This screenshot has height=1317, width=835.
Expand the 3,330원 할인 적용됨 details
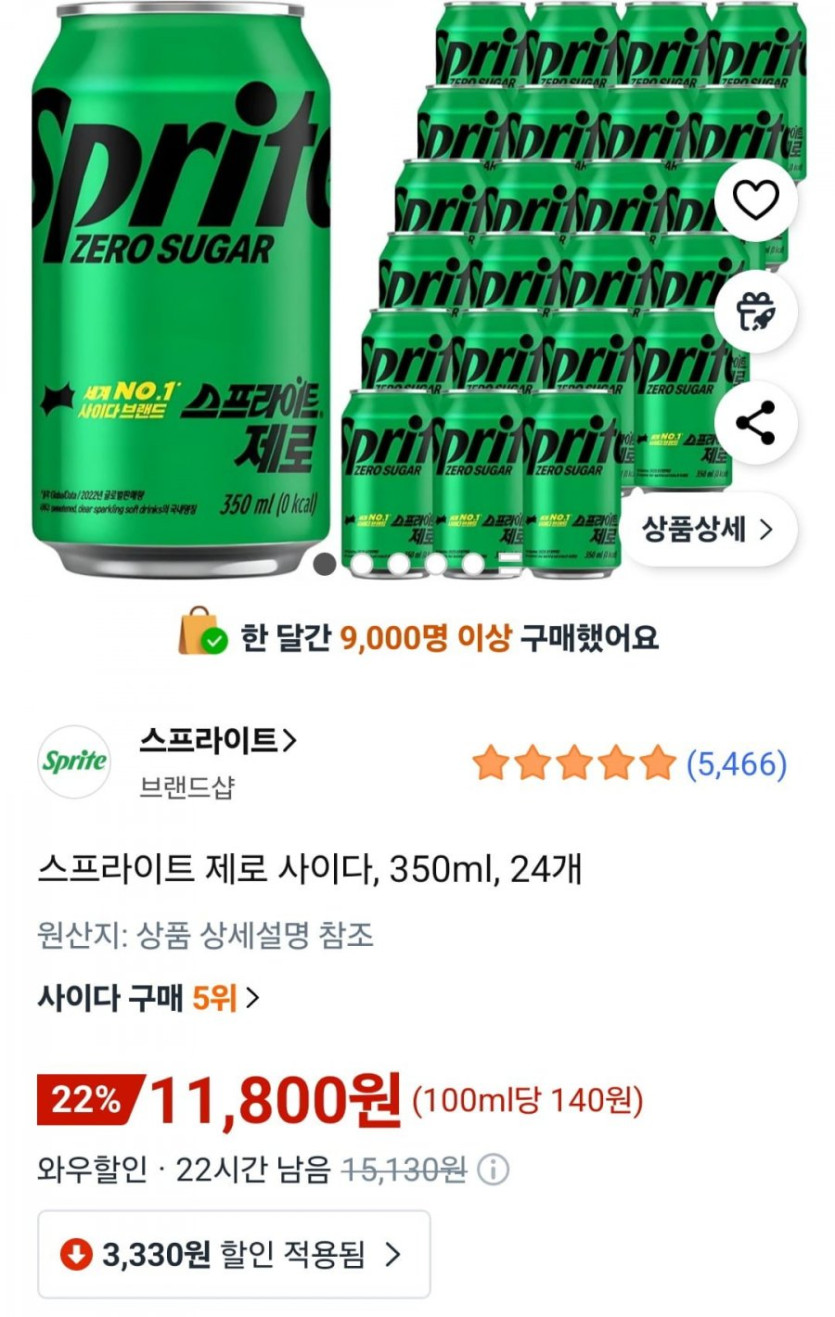[x=234, y=1254]
